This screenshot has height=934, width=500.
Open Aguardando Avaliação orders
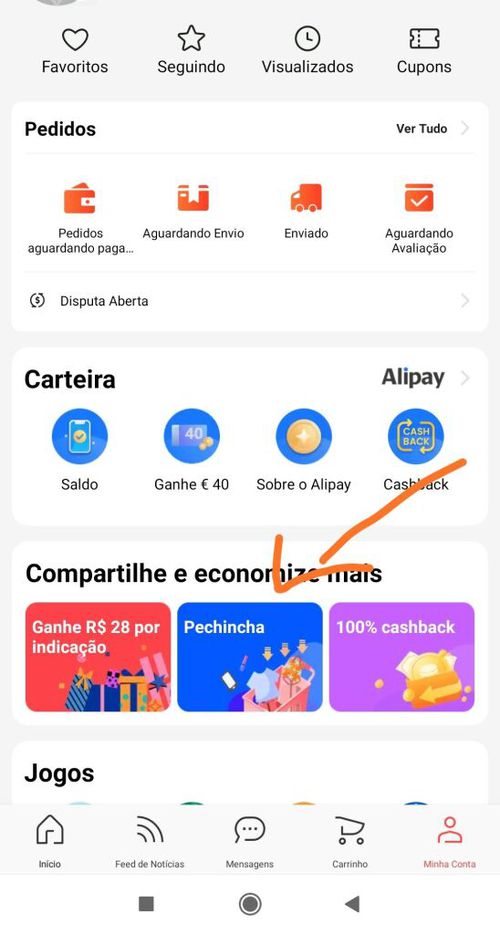pos(419,219)
